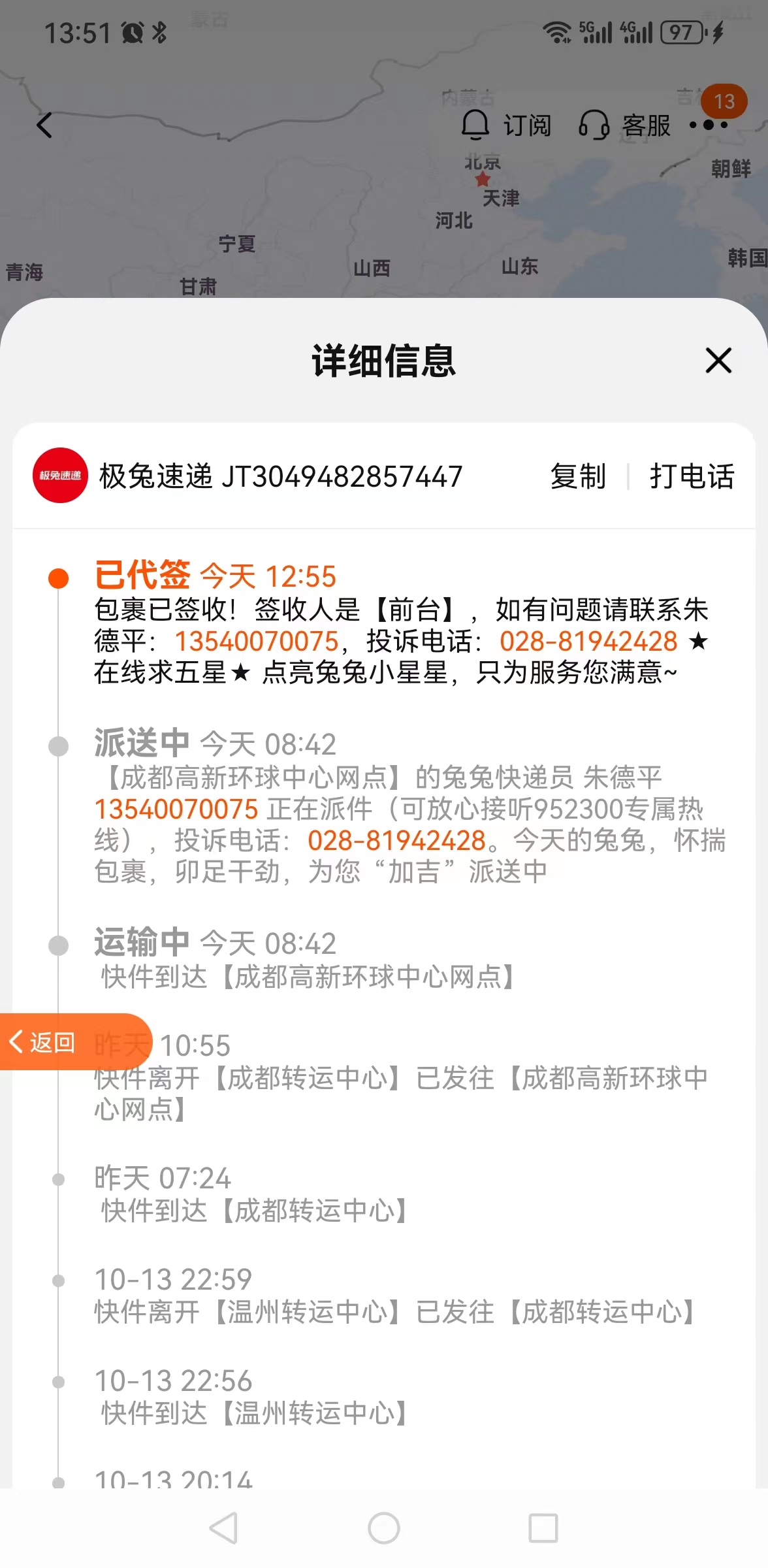Copy the tracking number with 复制
768x1568 pixels.
click(x=578, y=476)
